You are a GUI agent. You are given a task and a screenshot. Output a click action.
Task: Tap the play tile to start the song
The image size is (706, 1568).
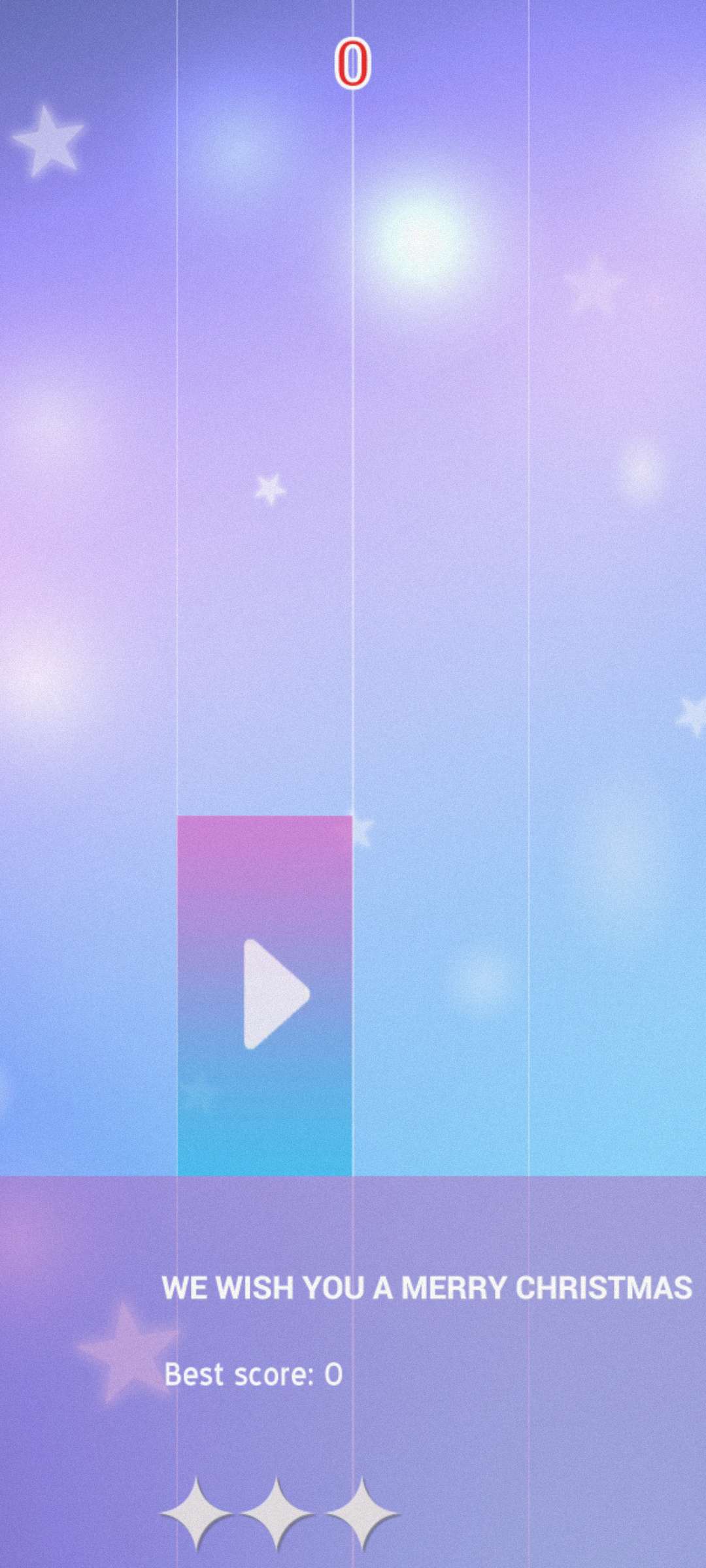tap(265, 994)
